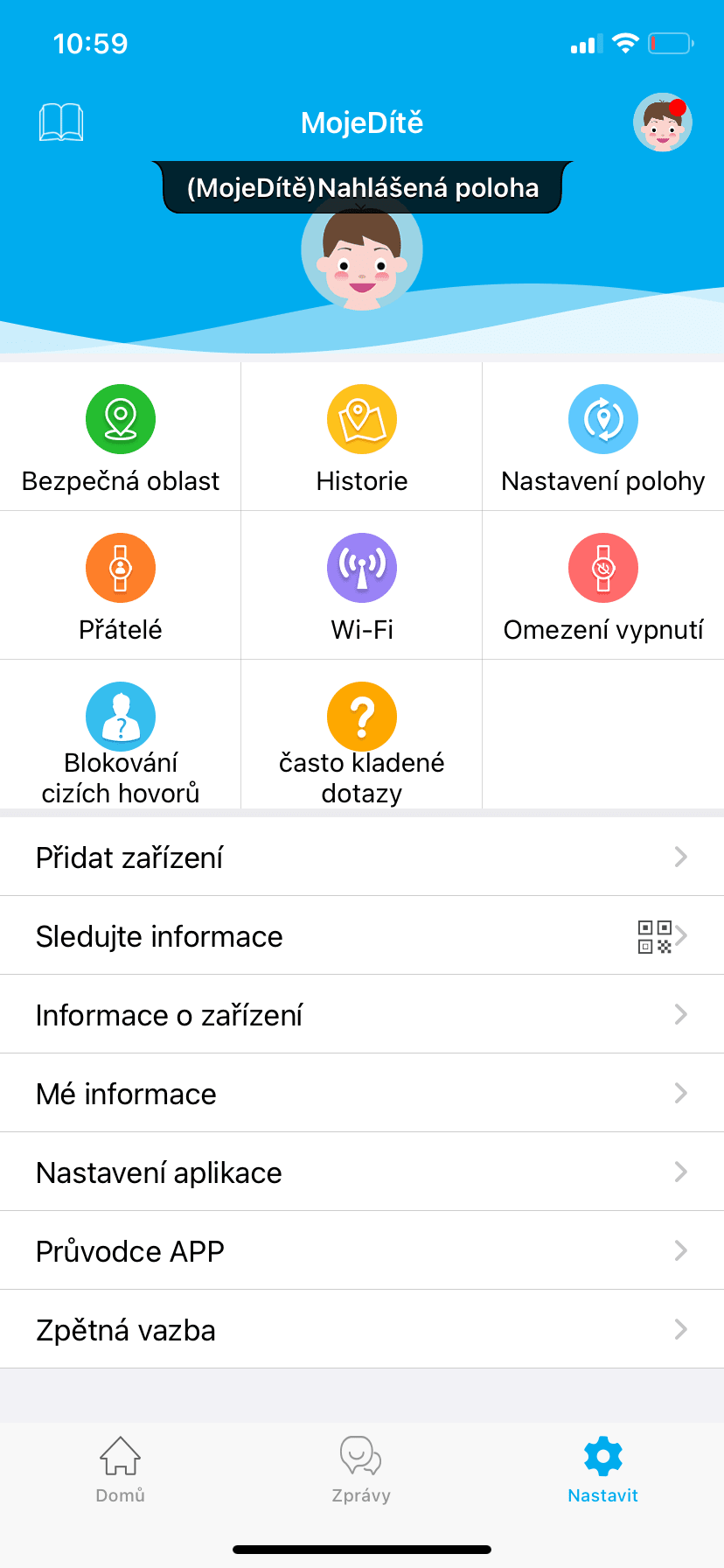This screenshot has height=1568, width=724.
Task: Open Historie location history
Action: (x=362, y=437)
